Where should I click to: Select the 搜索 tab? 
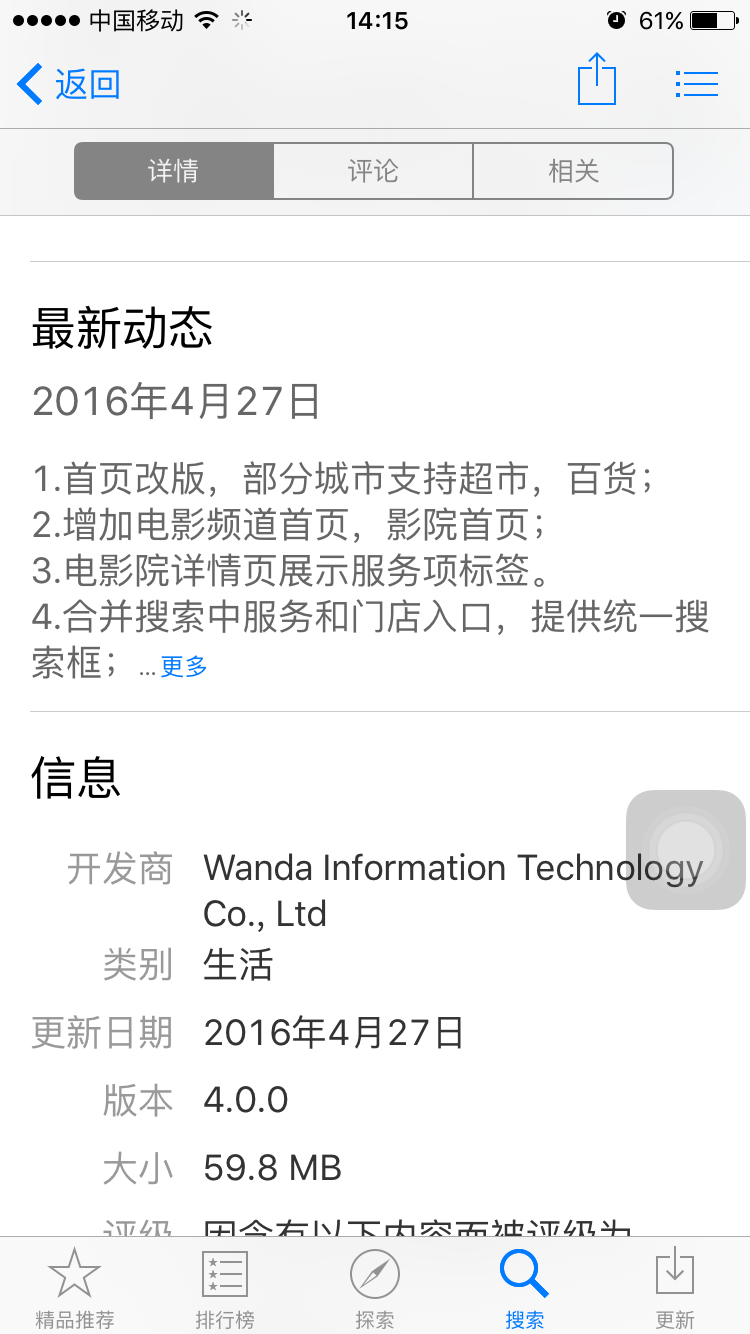point(525,1288)
